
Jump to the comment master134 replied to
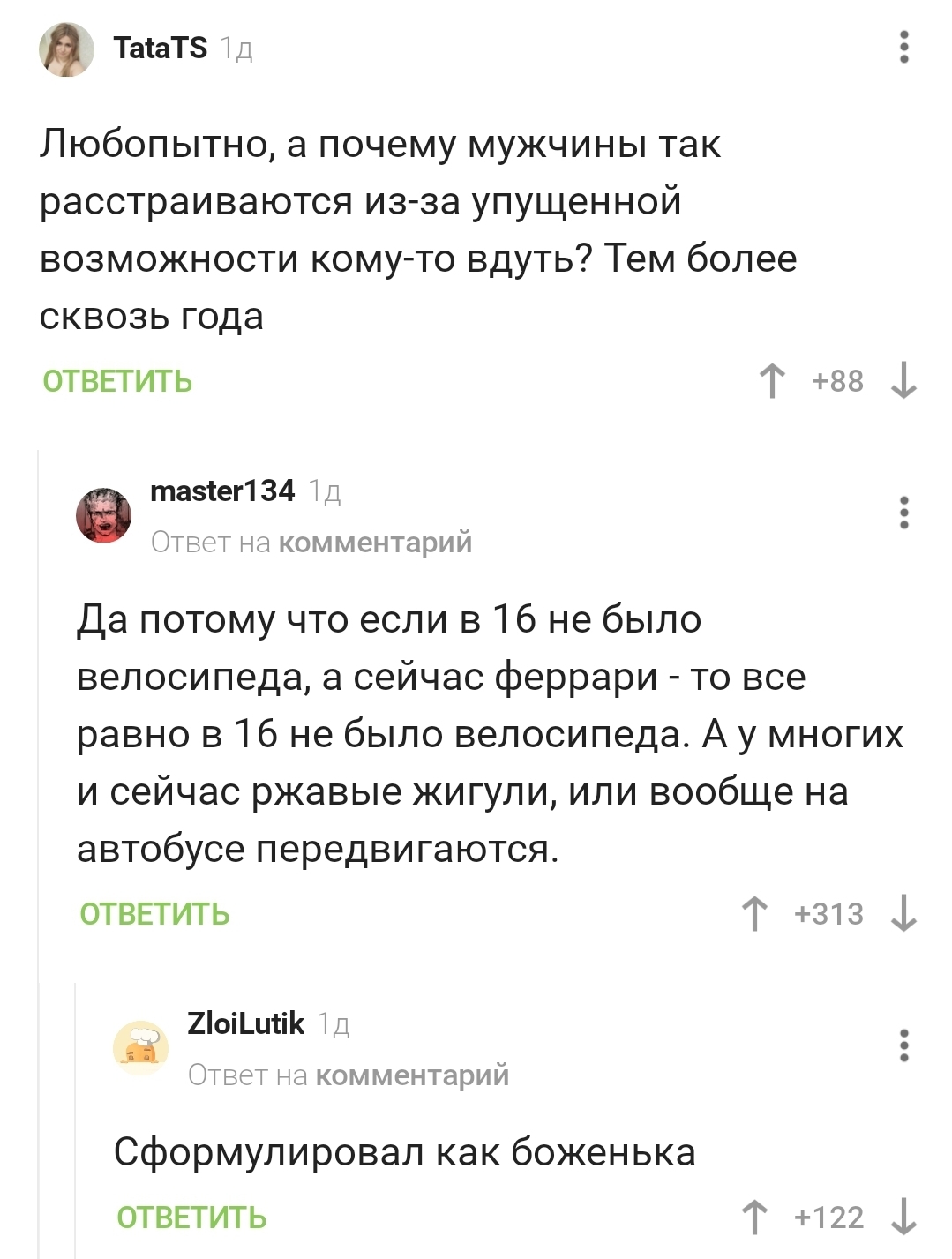375,542
